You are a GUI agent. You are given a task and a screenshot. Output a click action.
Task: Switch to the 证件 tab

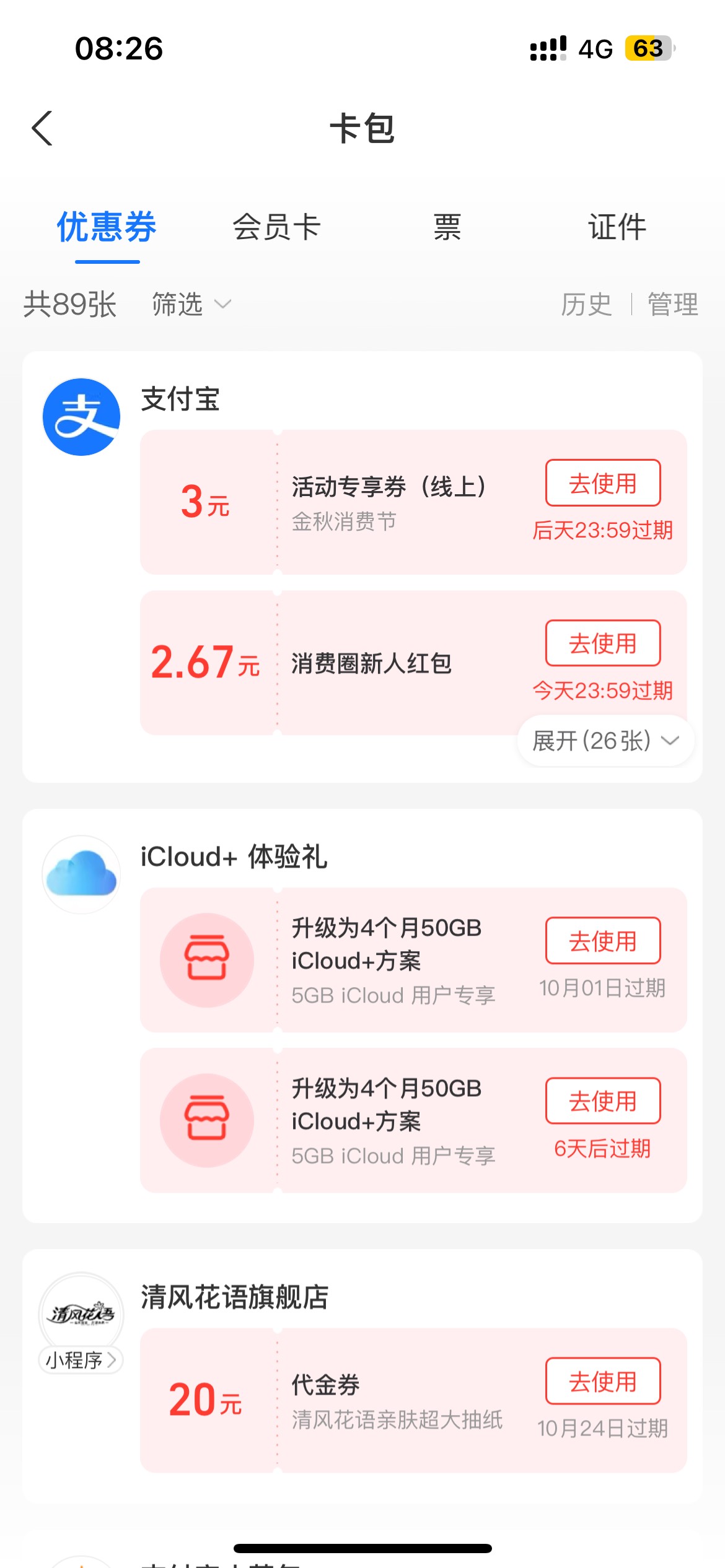point(617,227)
